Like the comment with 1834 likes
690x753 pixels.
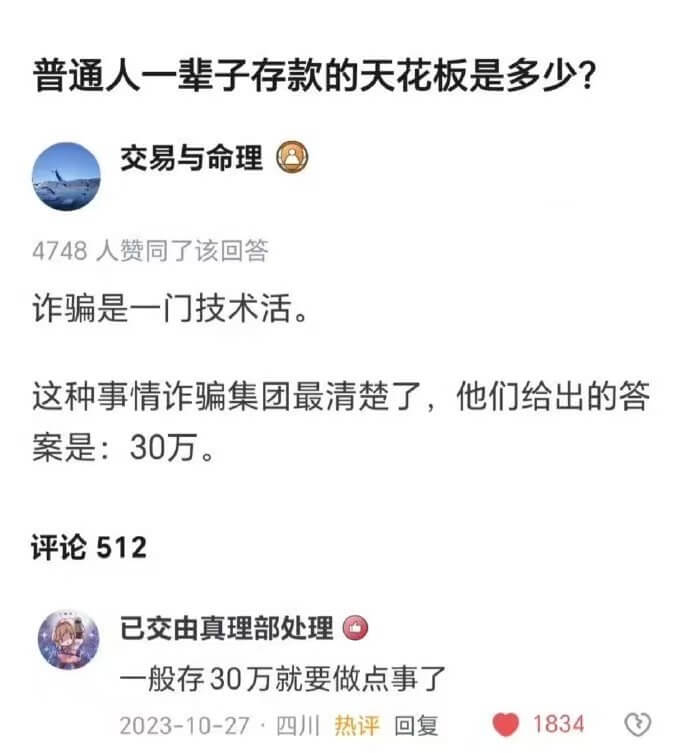(x=508, y=725)
